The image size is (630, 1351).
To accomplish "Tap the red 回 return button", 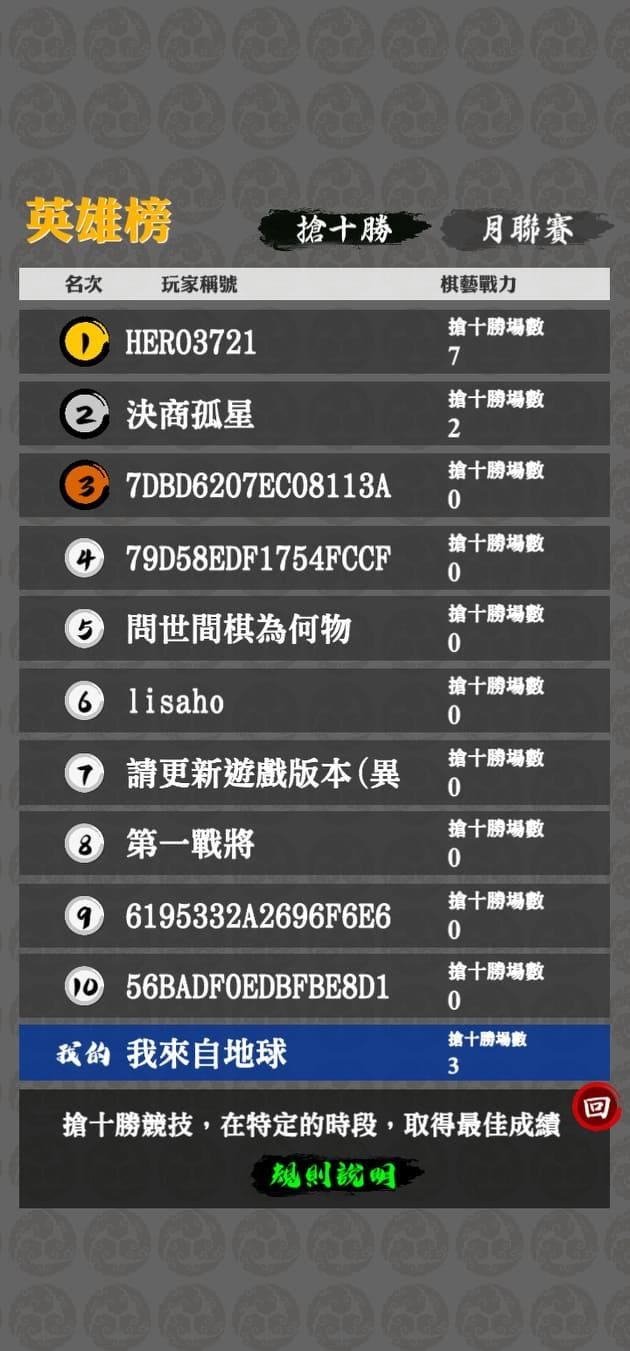I will (x=596, y=1107).
